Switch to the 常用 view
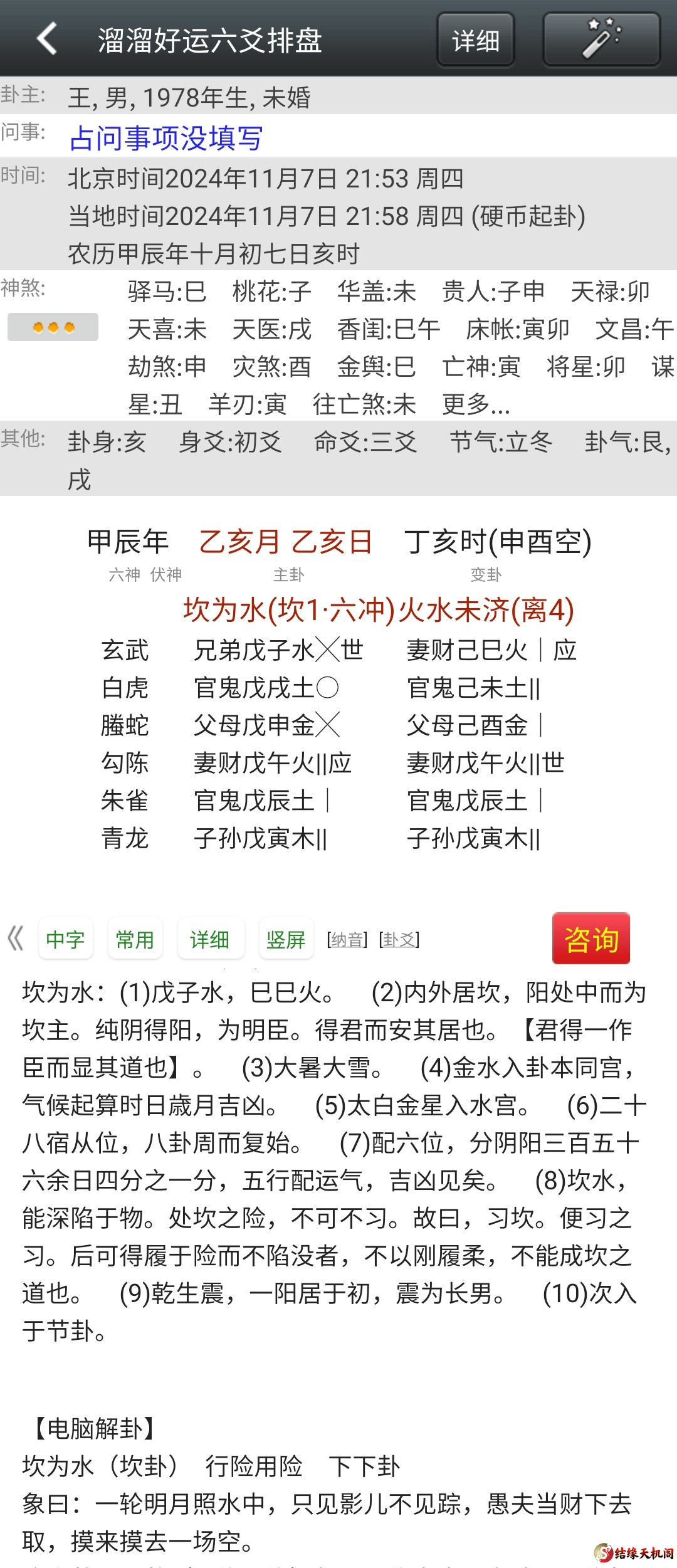The height and width of the screenshot is (1568, 677). 135,939
